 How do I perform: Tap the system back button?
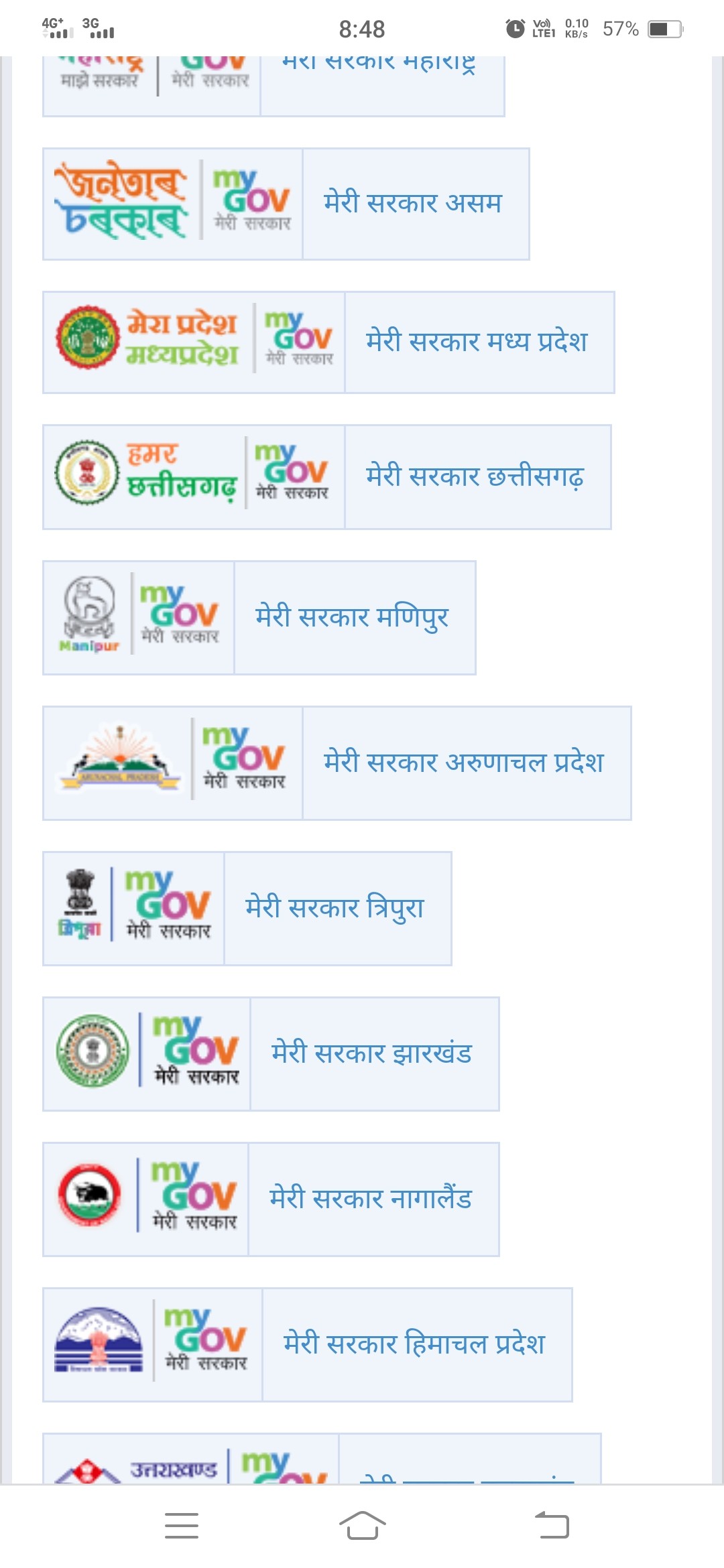552,1526
